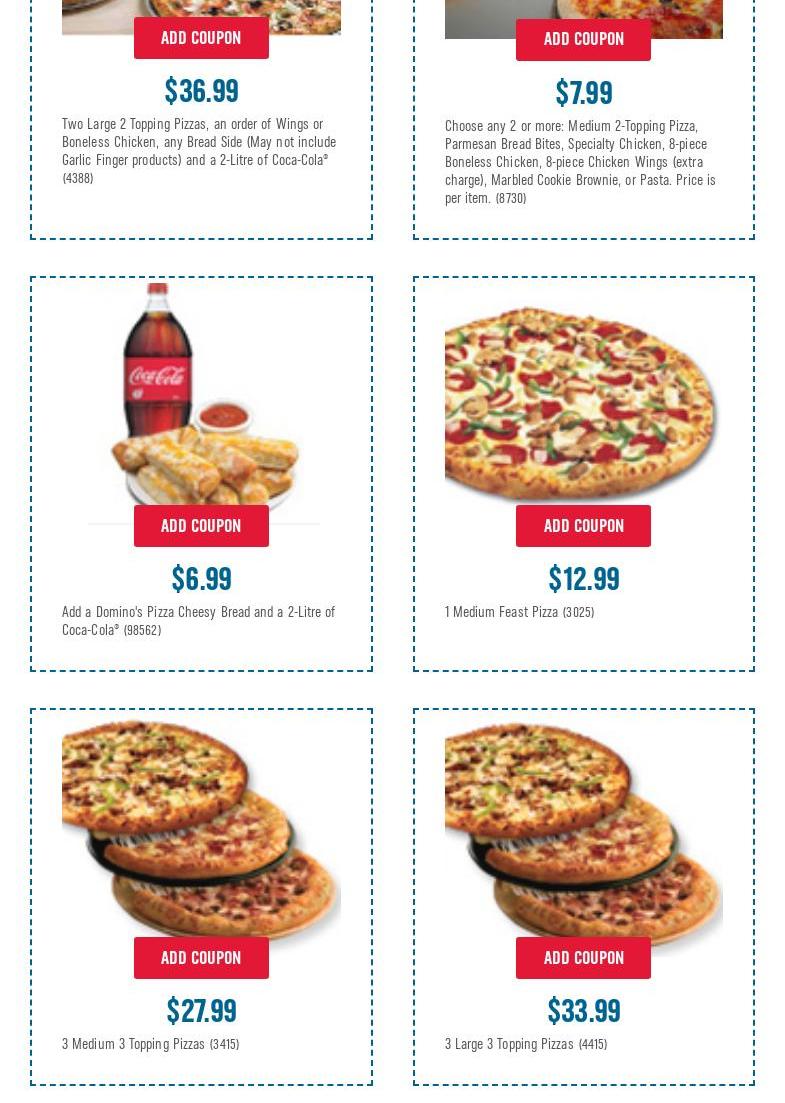Add the $6.99 Cheesy Bread and Coca-Cola coupon

(201, 525)
